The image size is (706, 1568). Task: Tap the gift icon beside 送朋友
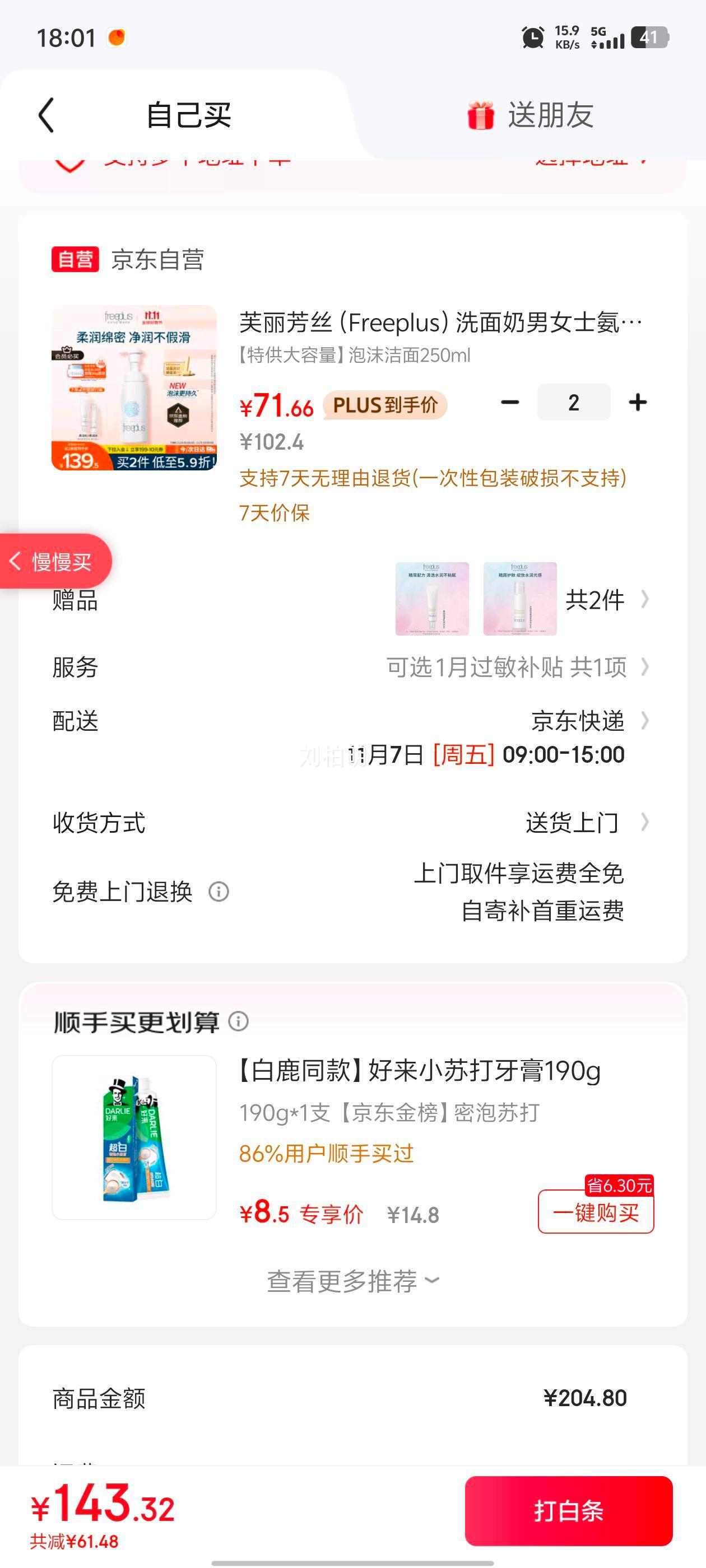tap(481, 116)
